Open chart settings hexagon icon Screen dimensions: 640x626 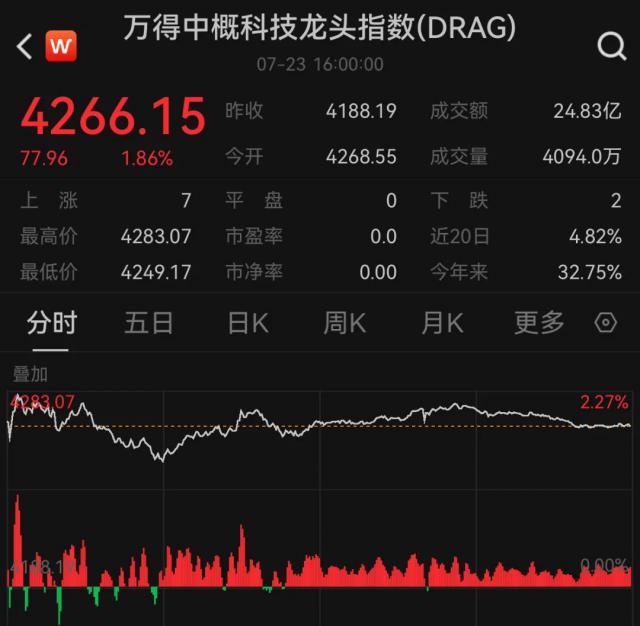click(605, 323)
